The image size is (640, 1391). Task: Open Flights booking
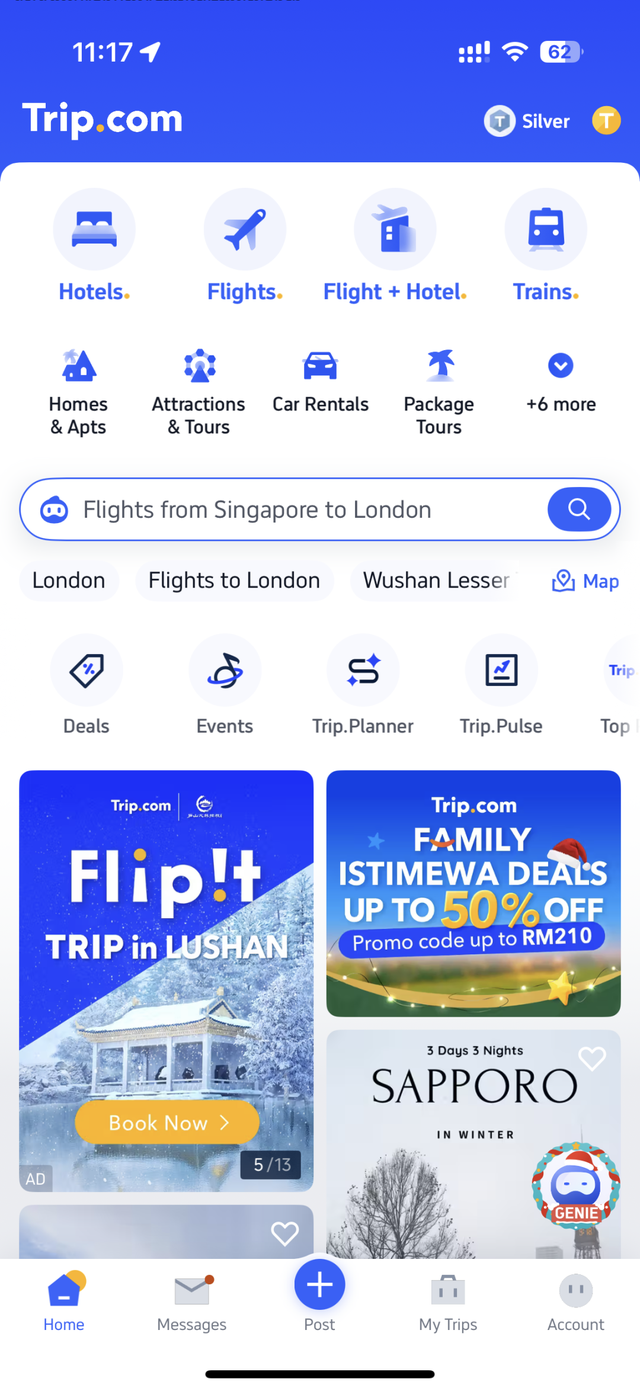(x=244, y=246)
